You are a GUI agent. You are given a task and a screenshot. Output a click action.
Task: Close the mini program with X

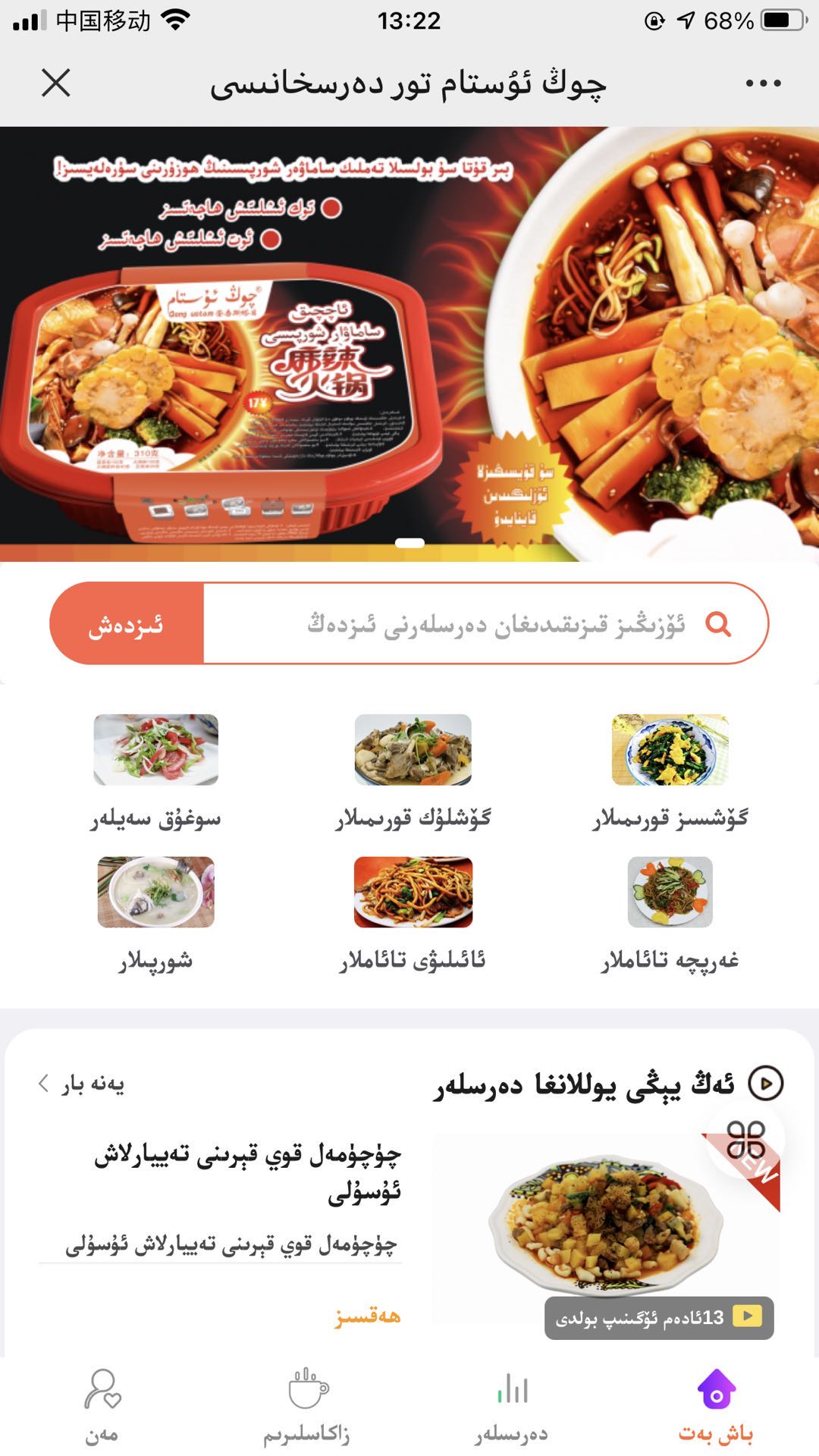click(x=56, y=83)
